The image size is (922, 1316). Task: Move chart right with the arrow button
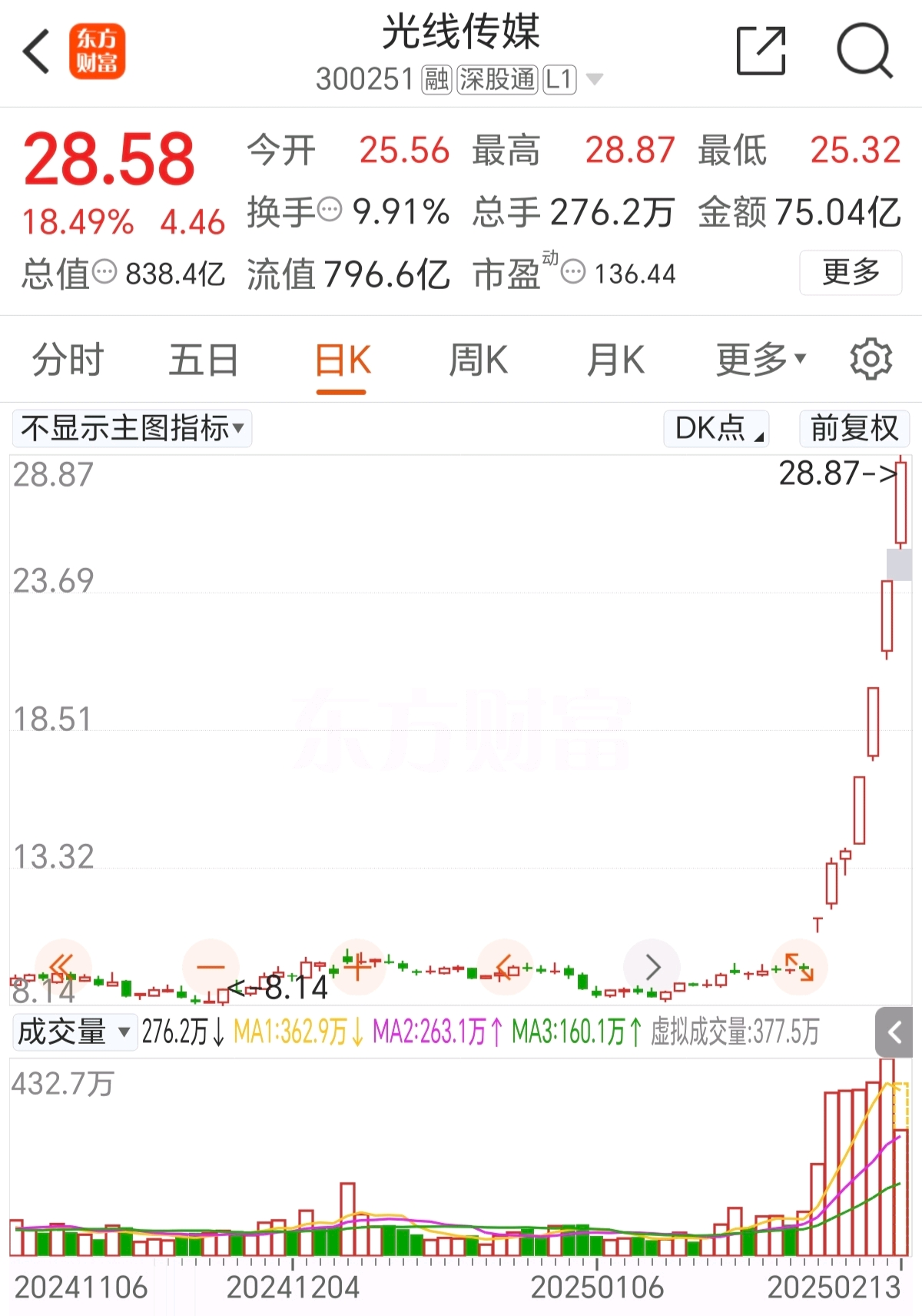pyautogui.click(x=652, y=967)
